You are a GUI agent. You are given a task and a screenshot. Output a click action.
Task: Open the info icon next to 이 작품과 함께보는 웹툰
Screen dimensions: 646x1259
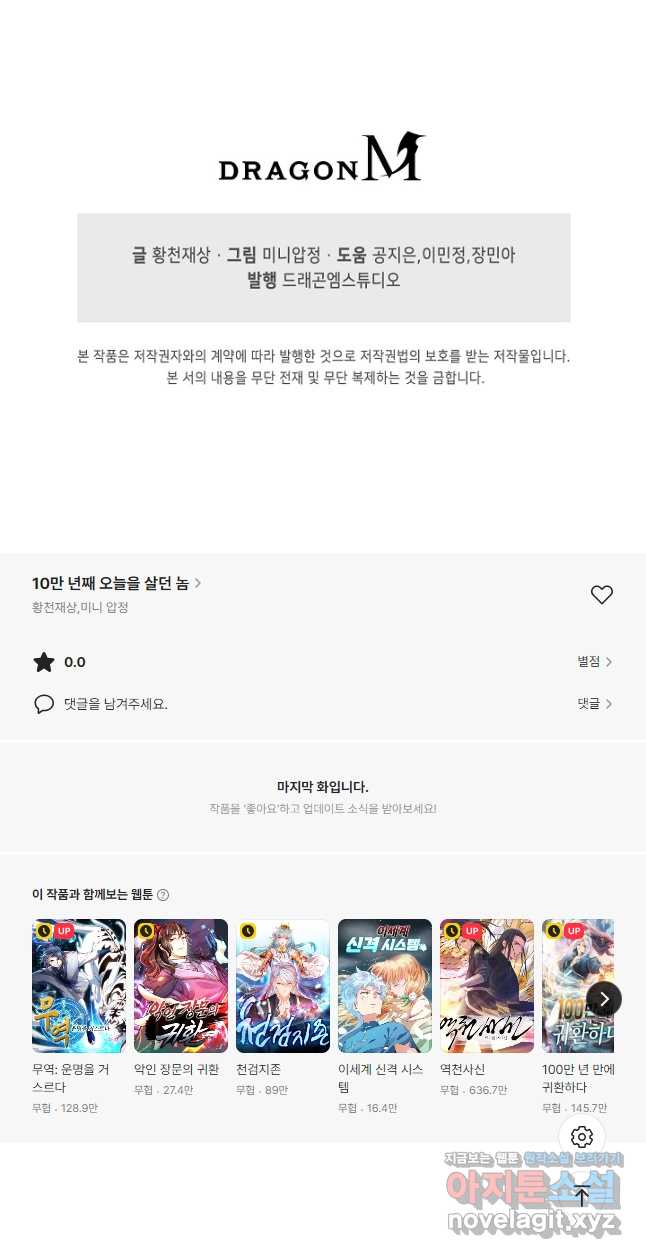pyautogui.click(x=163, y=895)
